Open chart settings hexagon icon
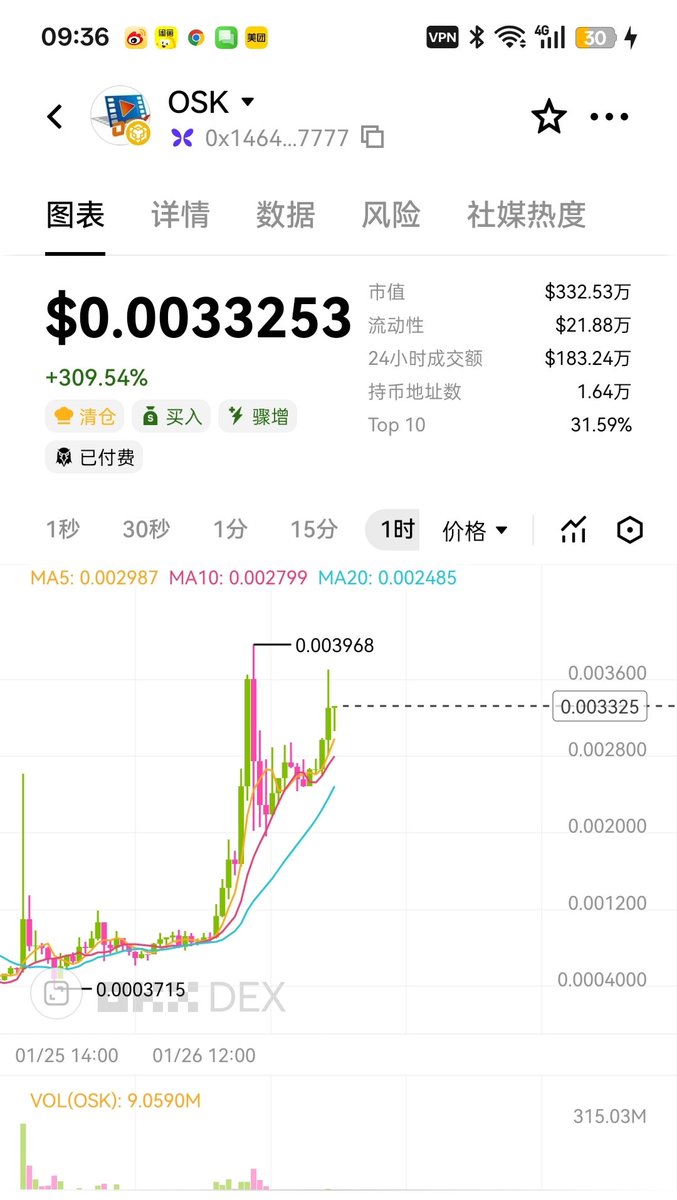The width and height of the screenshot is (677, 1200). tap(629, 530)
